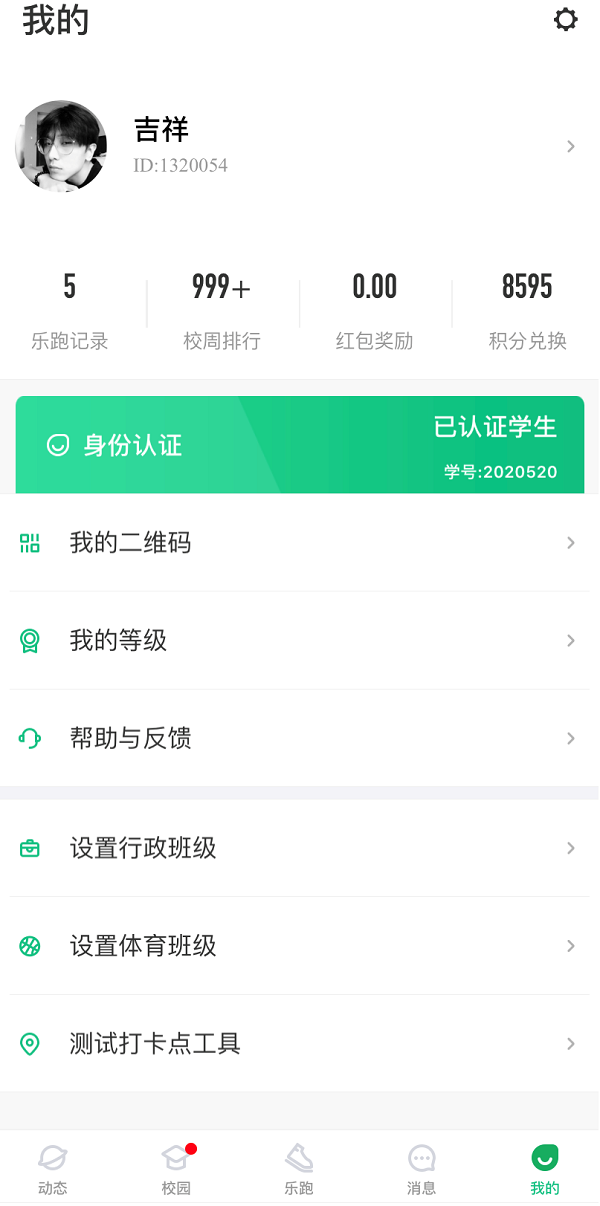Image resolution: width=600 pixels, height=1206 pixels.
Task: Tap the 身份认证 banner
Action: tap(300, 445)
